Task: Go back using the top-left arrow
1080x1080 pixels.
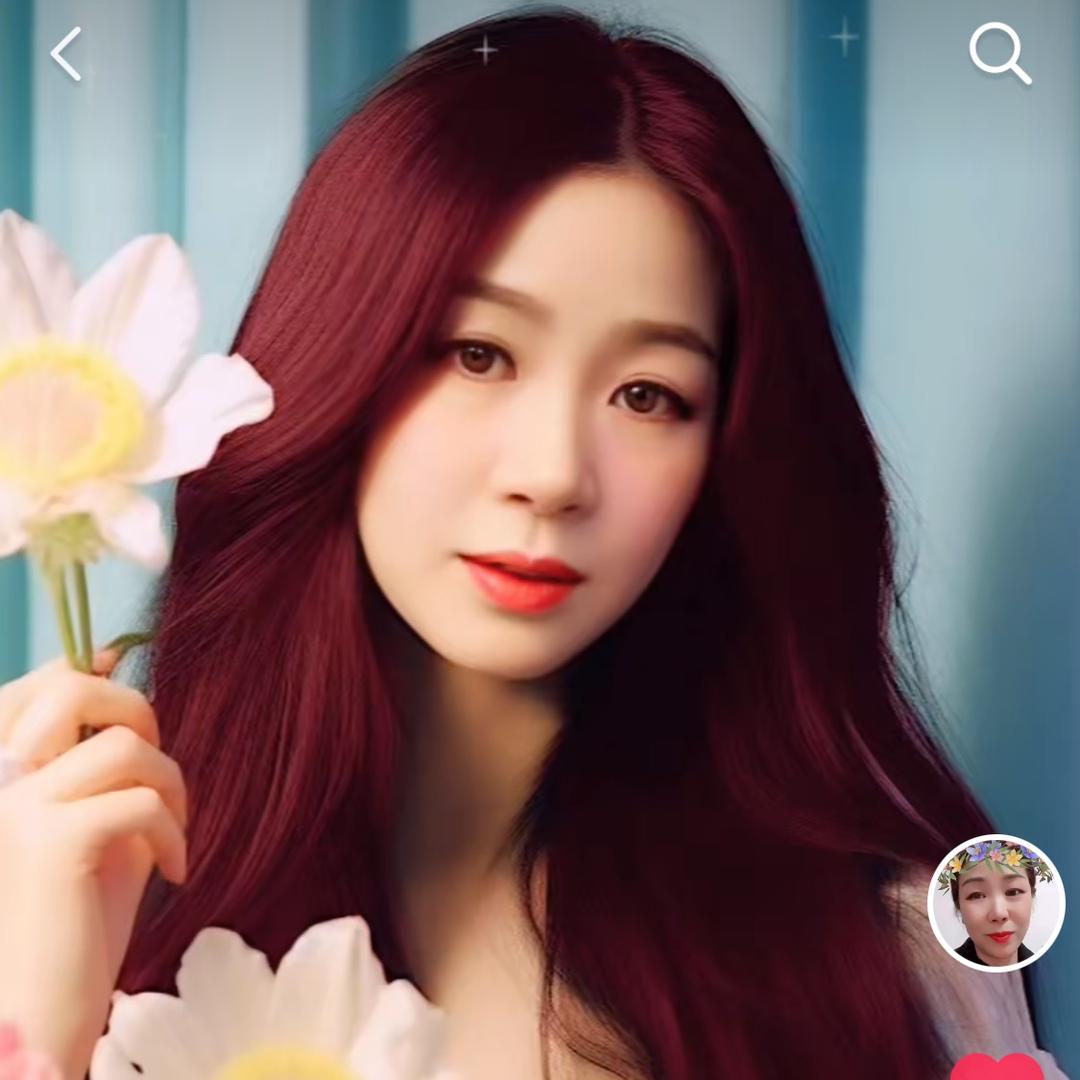Action: click(66, 54)
